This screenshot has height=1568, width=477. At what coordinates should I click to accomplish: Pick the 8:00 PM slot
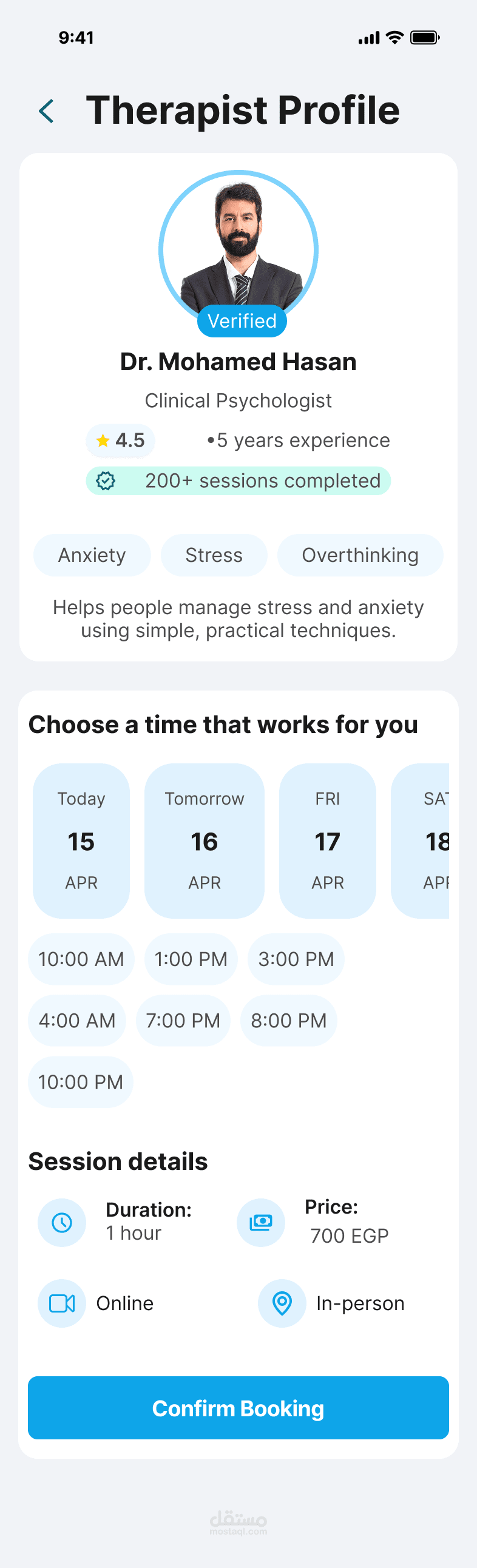coord(289,1021)
